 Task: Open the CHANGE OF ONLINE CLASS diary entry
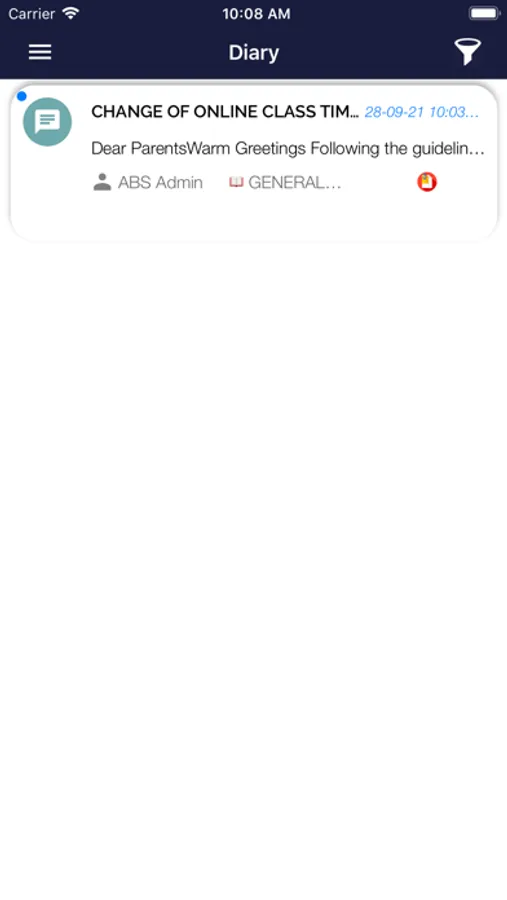click(254, 162)
